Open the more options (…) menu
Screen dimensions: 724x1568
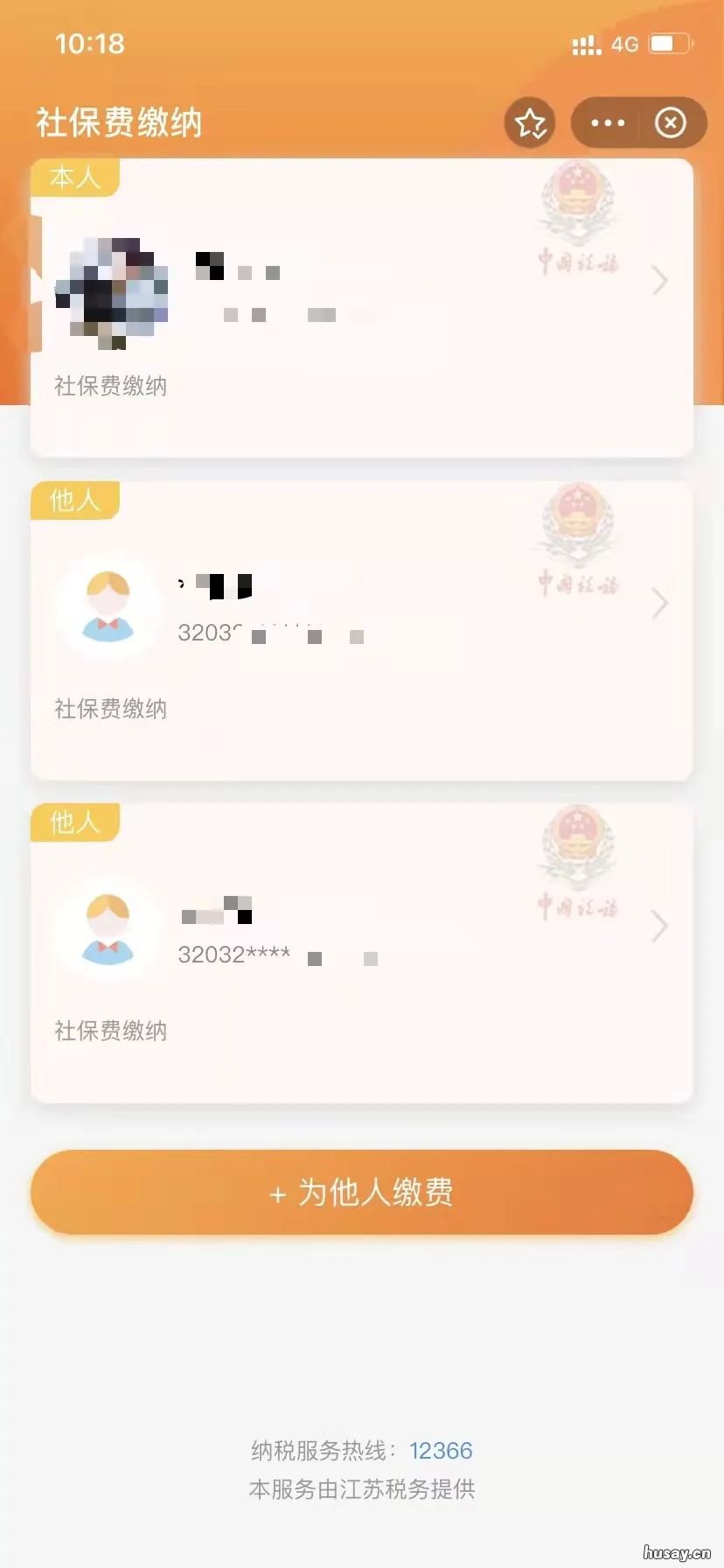607,122
